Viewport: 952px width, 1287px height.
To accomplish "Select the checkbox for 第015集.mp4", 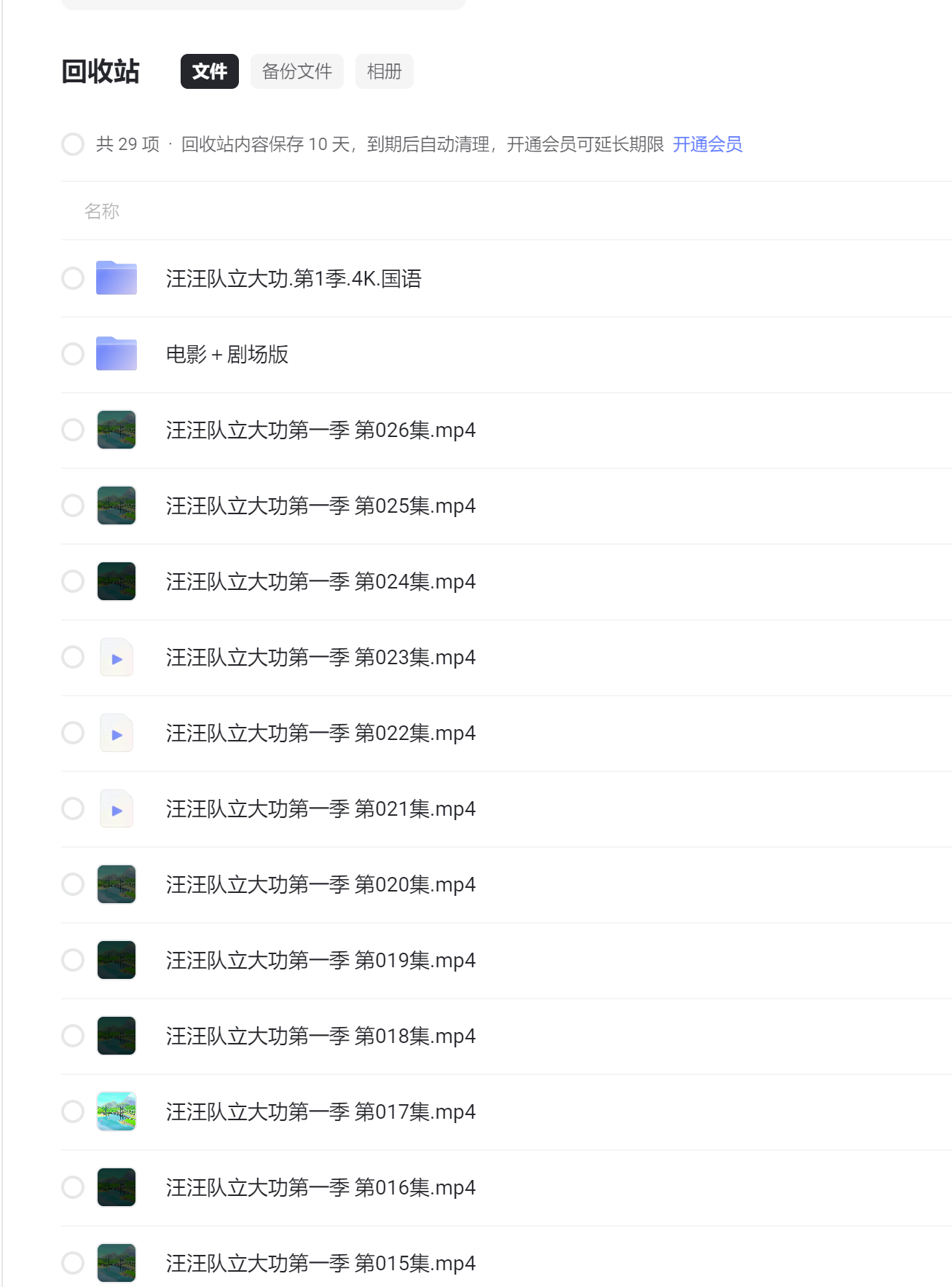I will point(73,1263).
